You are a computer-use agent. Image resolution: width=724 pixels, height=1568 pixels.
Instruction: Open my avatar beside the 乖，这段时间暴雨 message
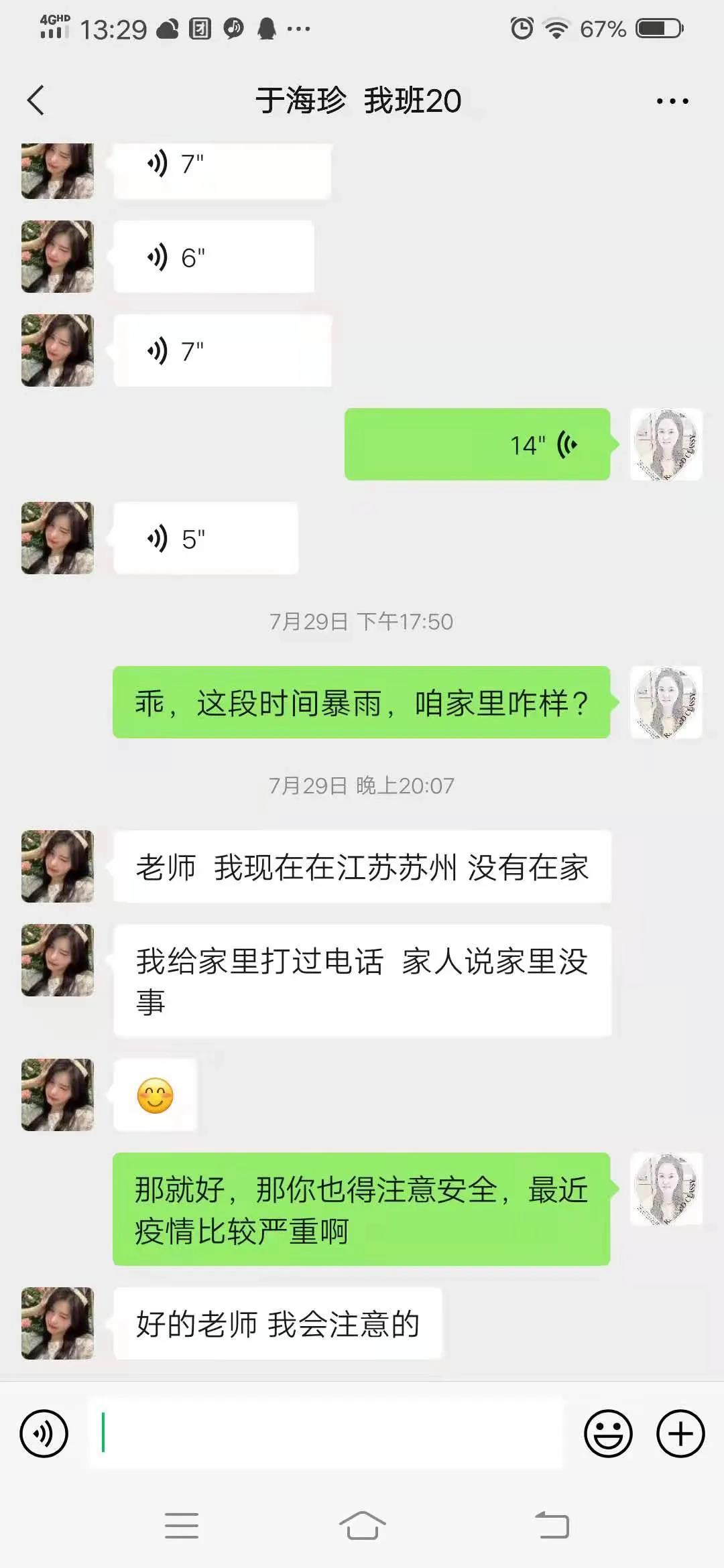coord(666,702)
